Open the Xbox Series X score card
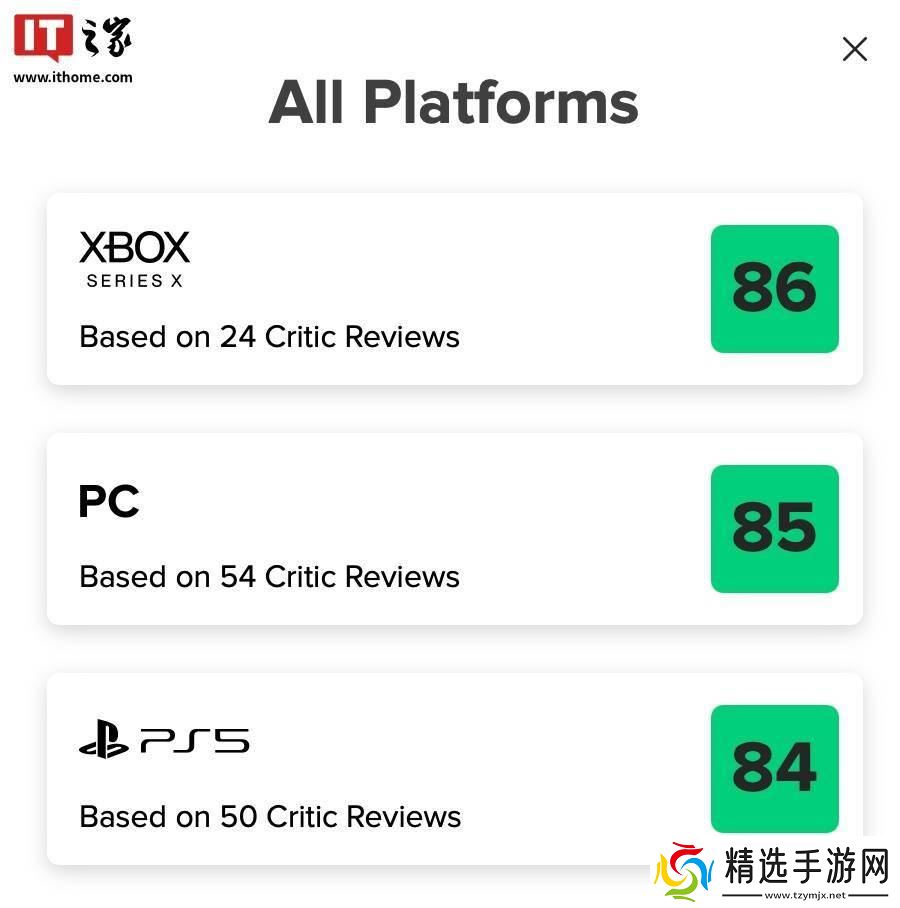 (x=454, y=289)
